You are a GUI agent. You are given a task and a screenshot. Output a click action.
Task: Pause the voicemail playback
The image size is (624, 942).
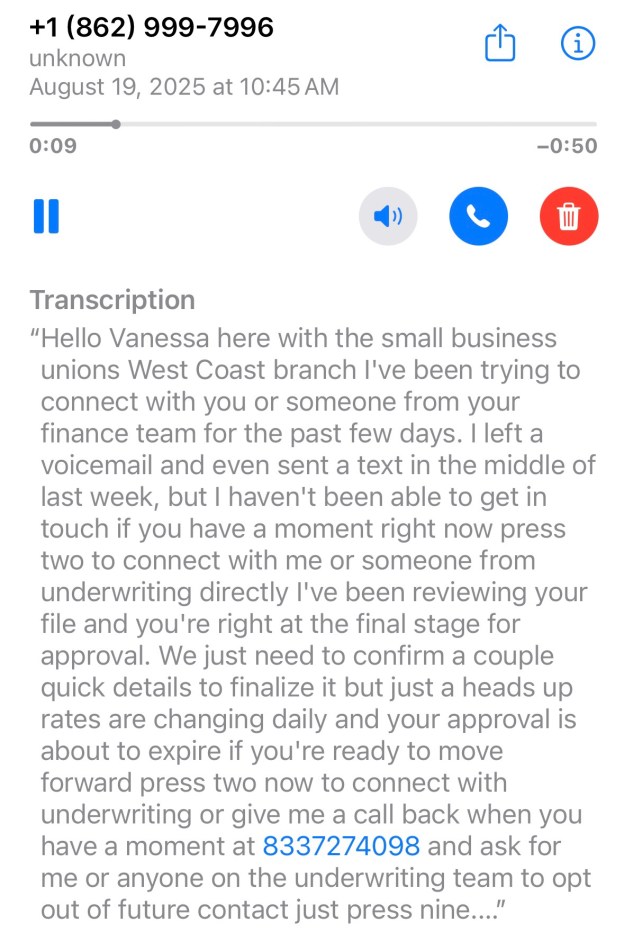point(46,215)
